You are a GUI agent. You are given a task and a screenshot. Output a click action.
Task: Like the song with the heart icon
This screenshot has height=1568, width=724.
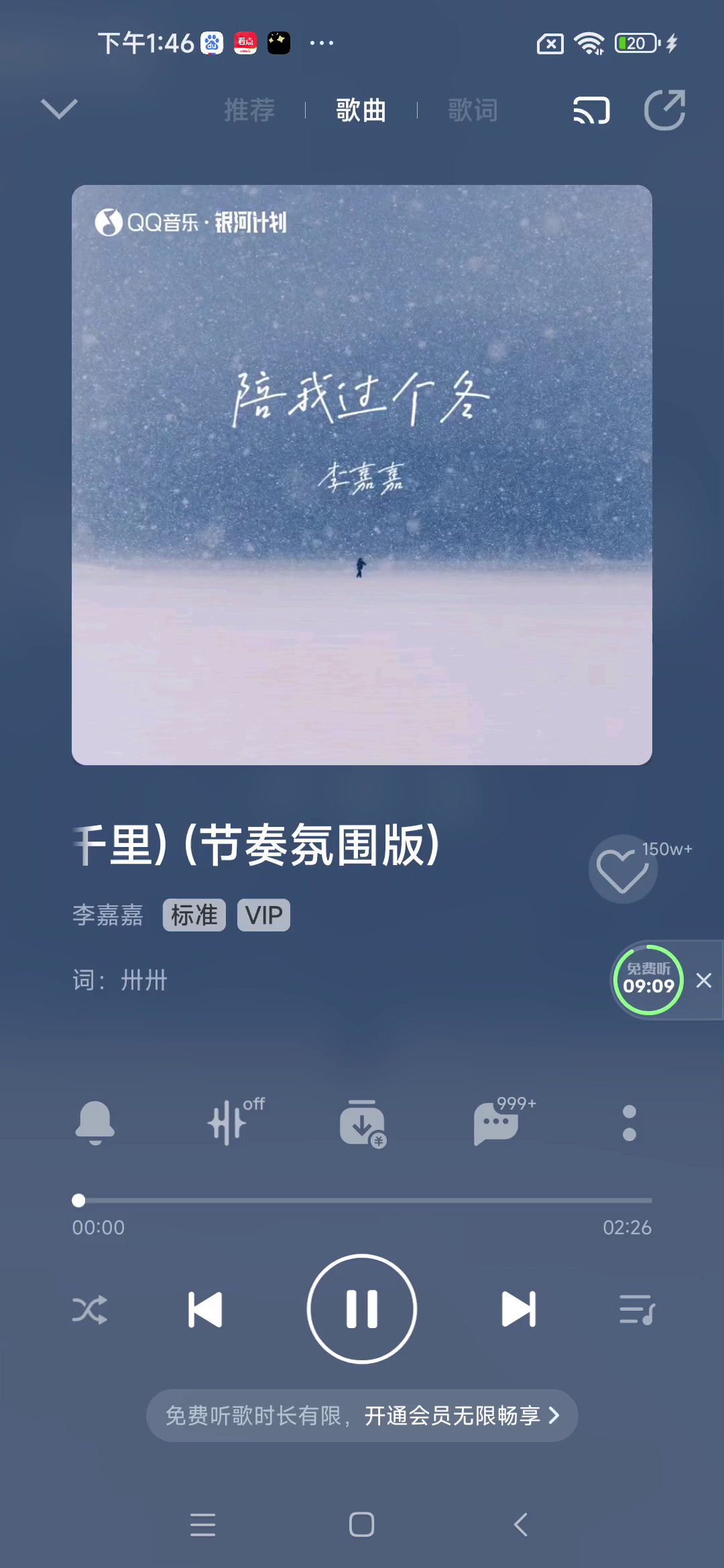(623, 870)
